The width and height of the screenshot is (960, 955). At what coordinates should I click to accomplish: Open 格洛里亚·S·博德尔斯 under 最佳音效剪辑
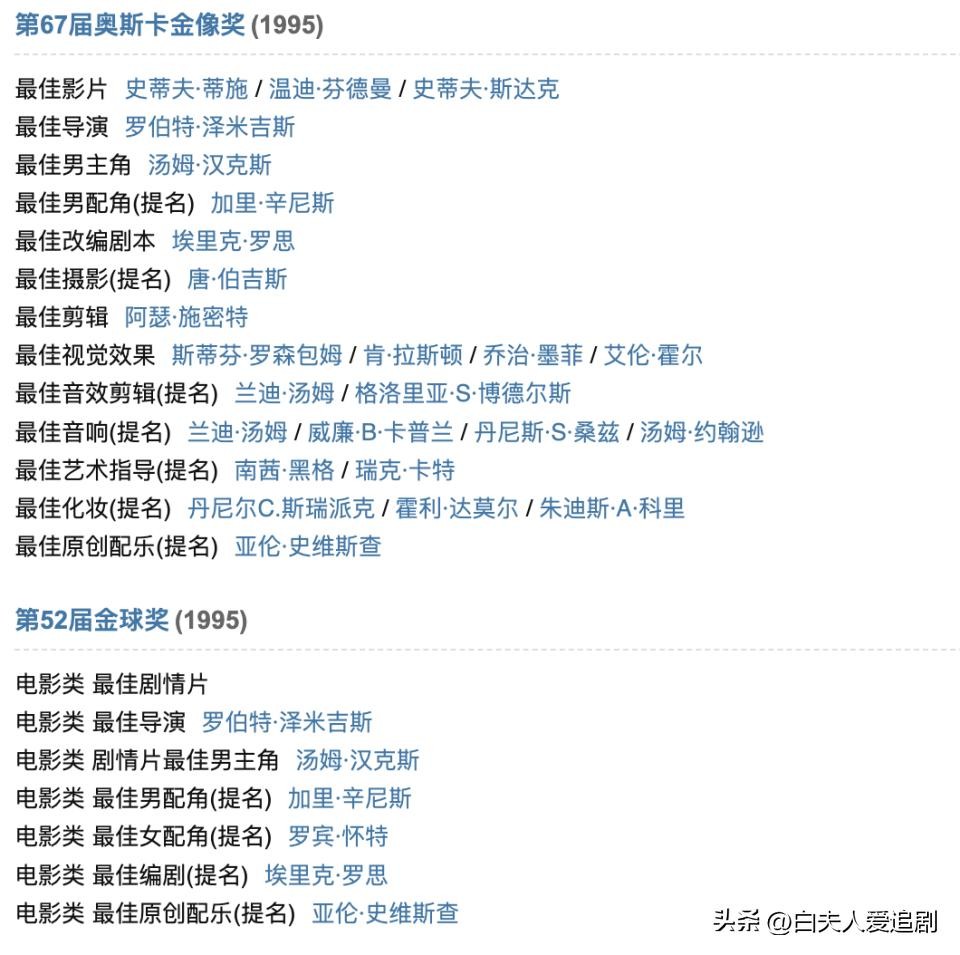pos(463,393)
